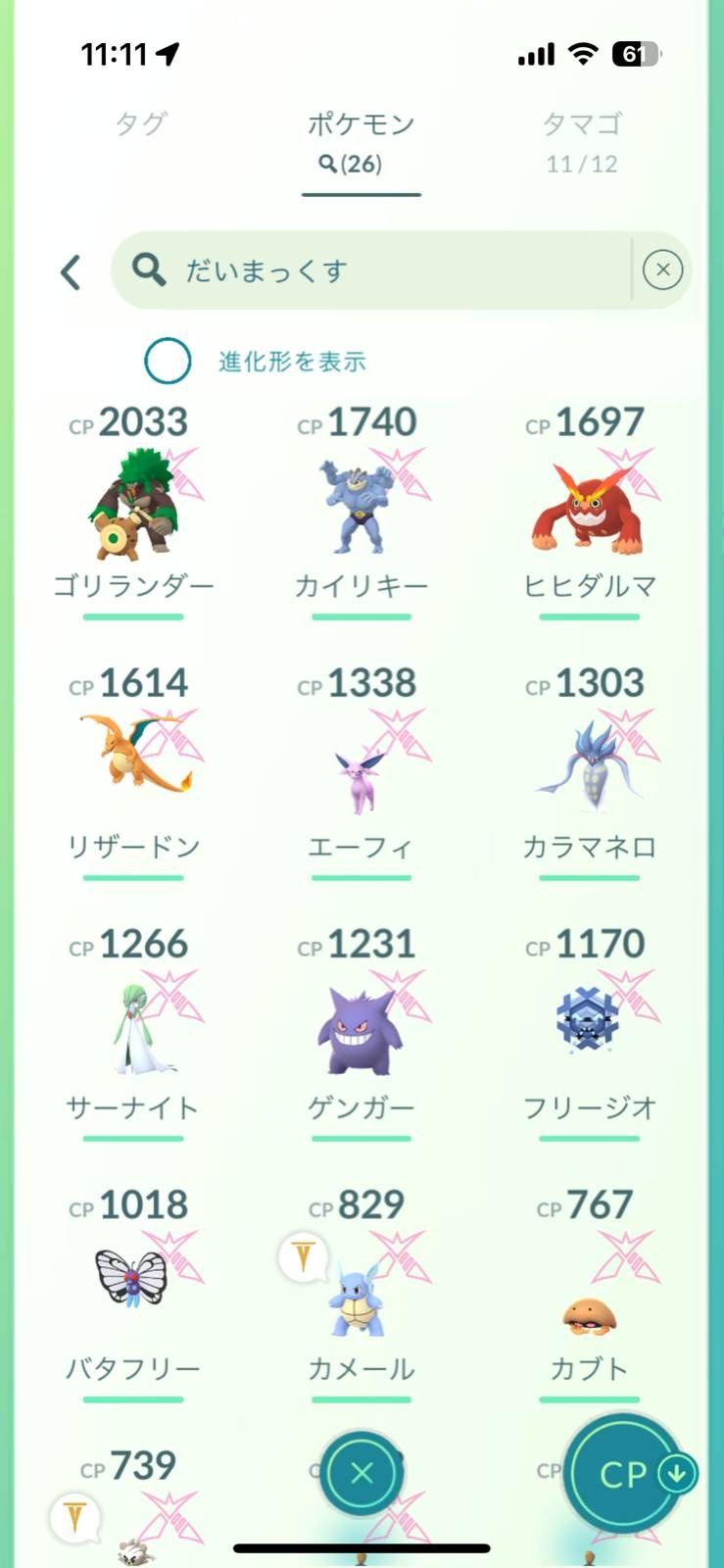Viewport: 724px width, 1568px height.
Task: Switch to the タグ tab
Action: [141, 125]
